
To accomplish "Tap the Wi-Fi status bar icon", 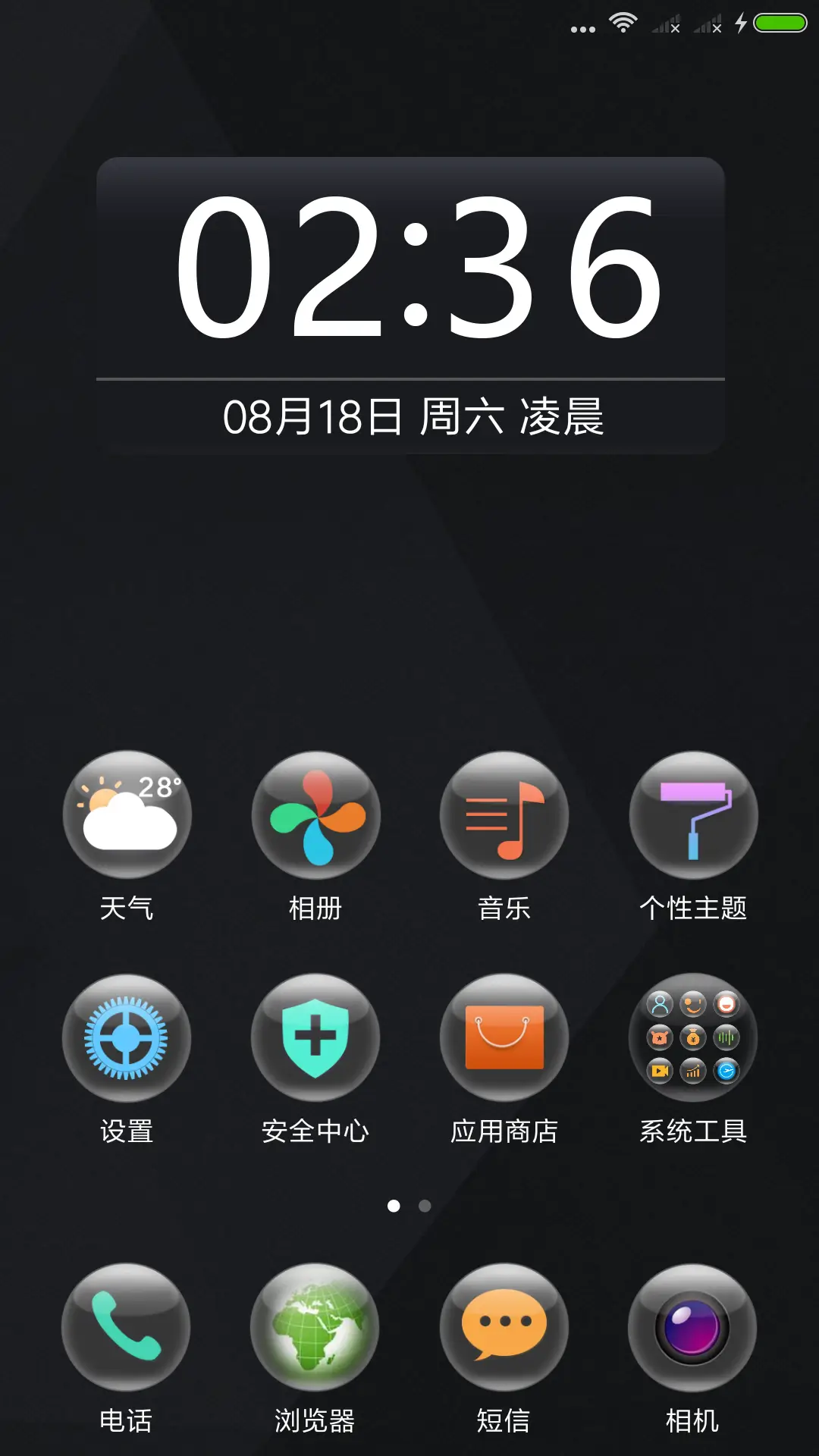I will [x=621, y=23].
